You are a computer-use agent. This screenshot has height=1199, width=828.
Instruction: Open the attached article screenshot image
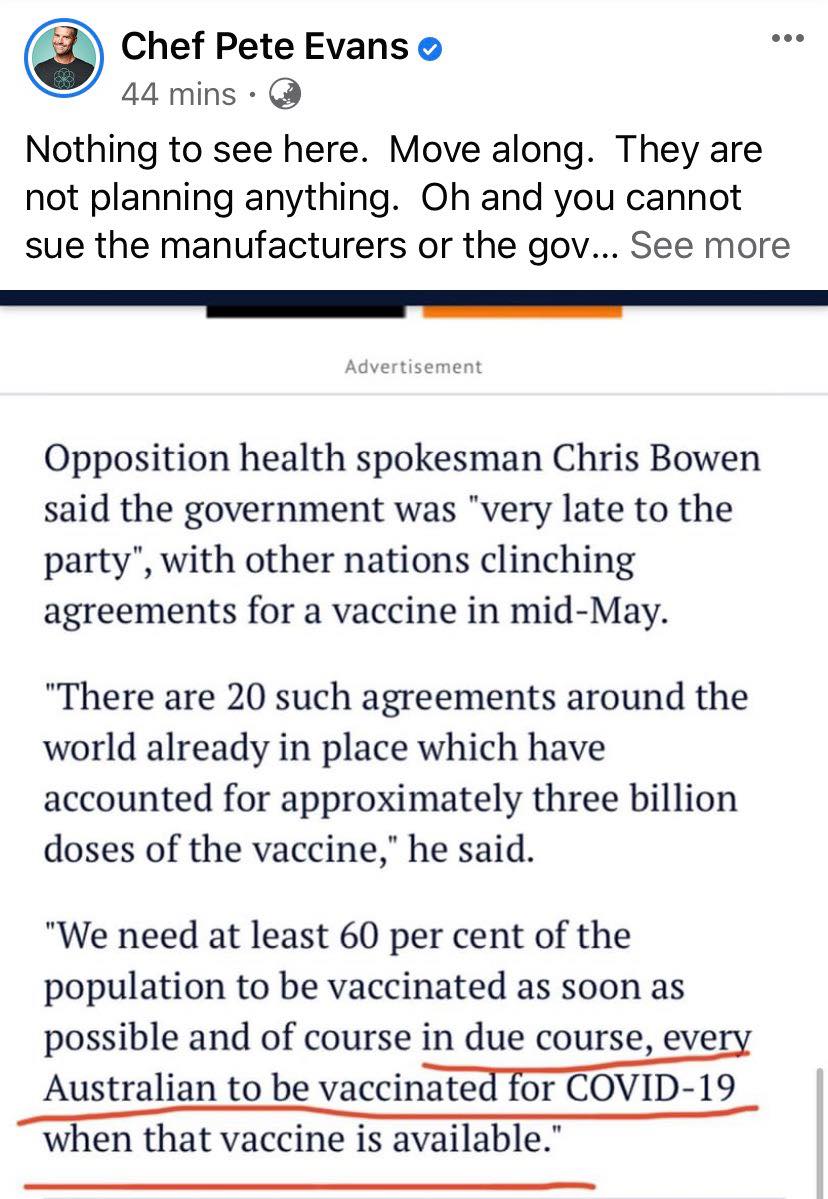414,744
